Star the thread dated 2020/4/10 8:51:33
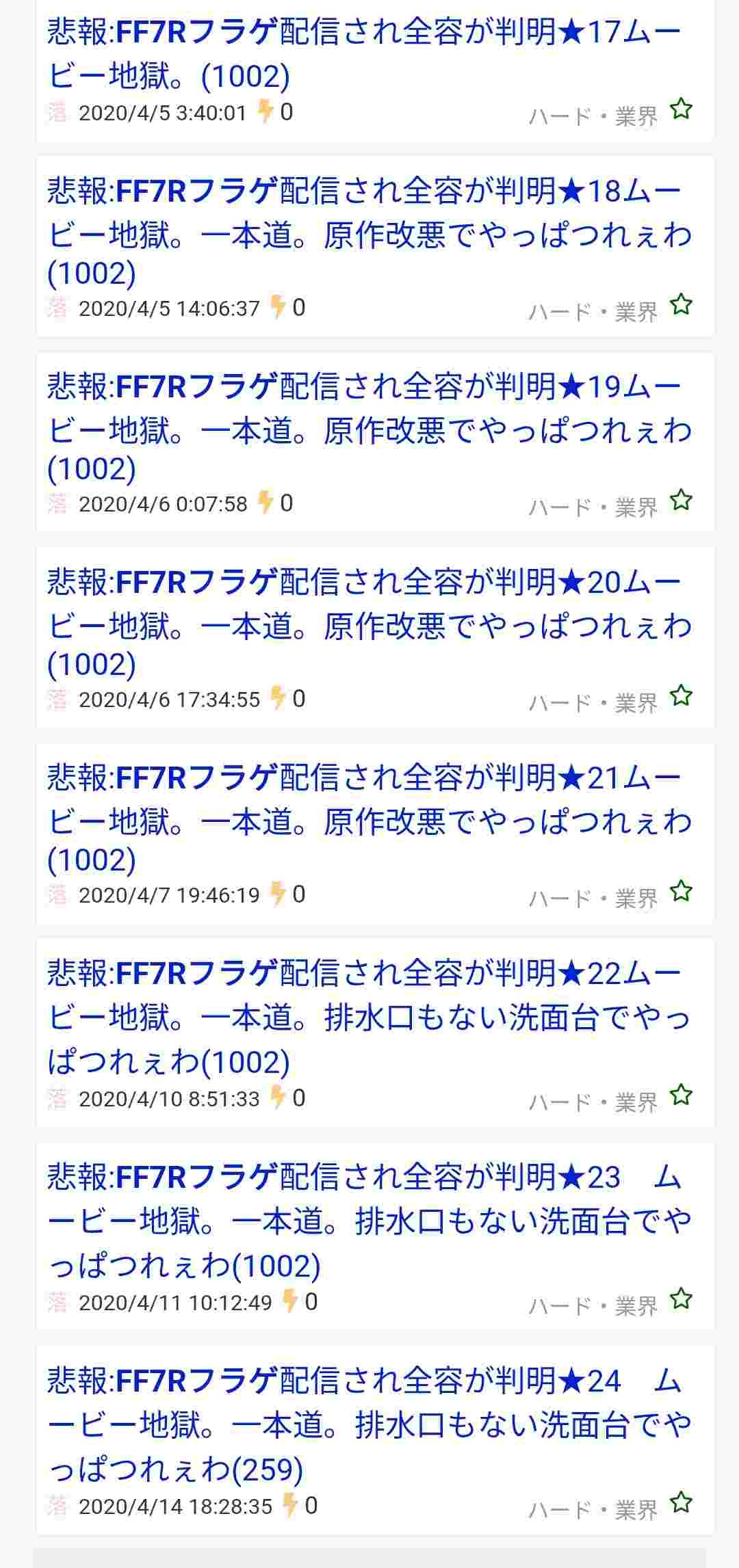The height and width of the screenshot is (1568, 739). [681, 1095]
